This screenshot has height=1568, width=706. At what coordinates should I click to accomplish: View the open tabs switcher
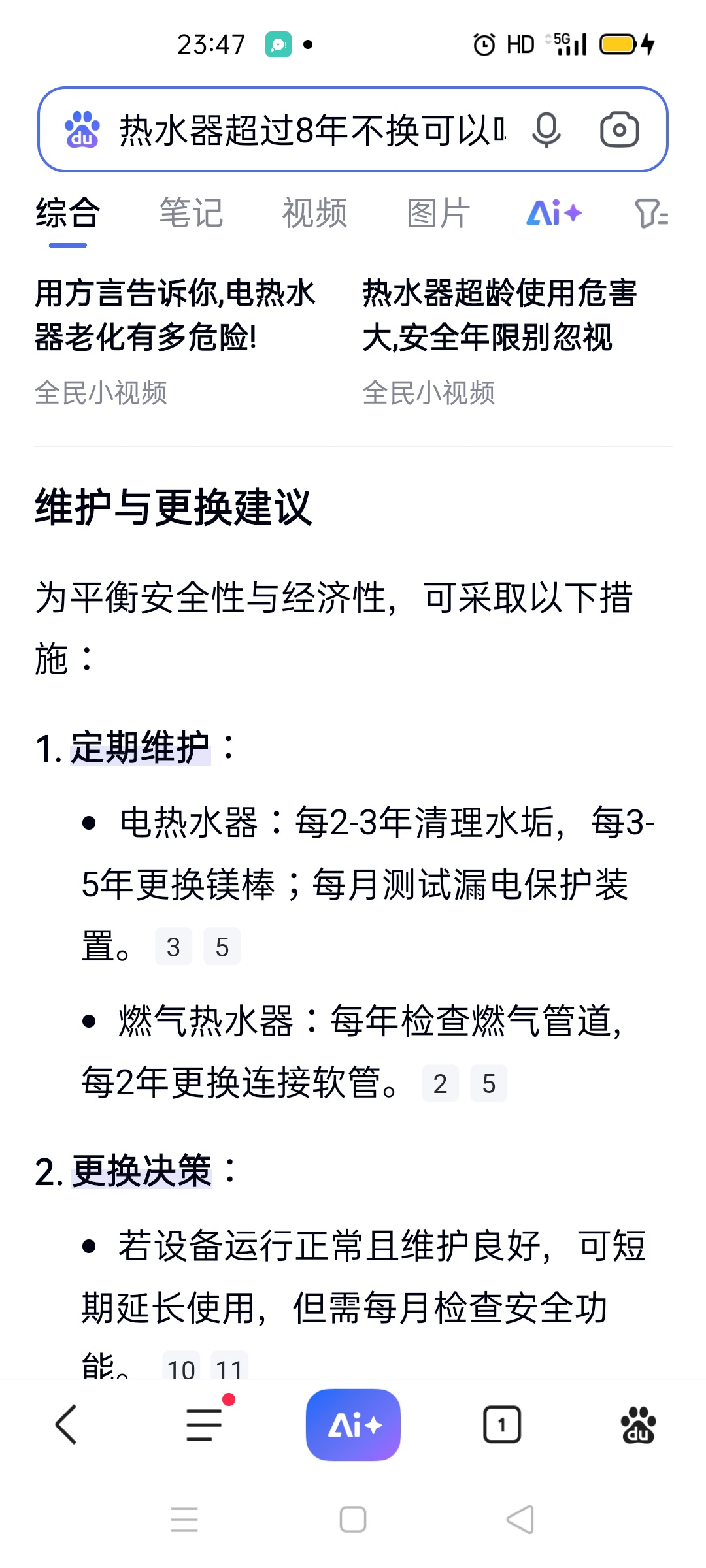click(501, 1424)
